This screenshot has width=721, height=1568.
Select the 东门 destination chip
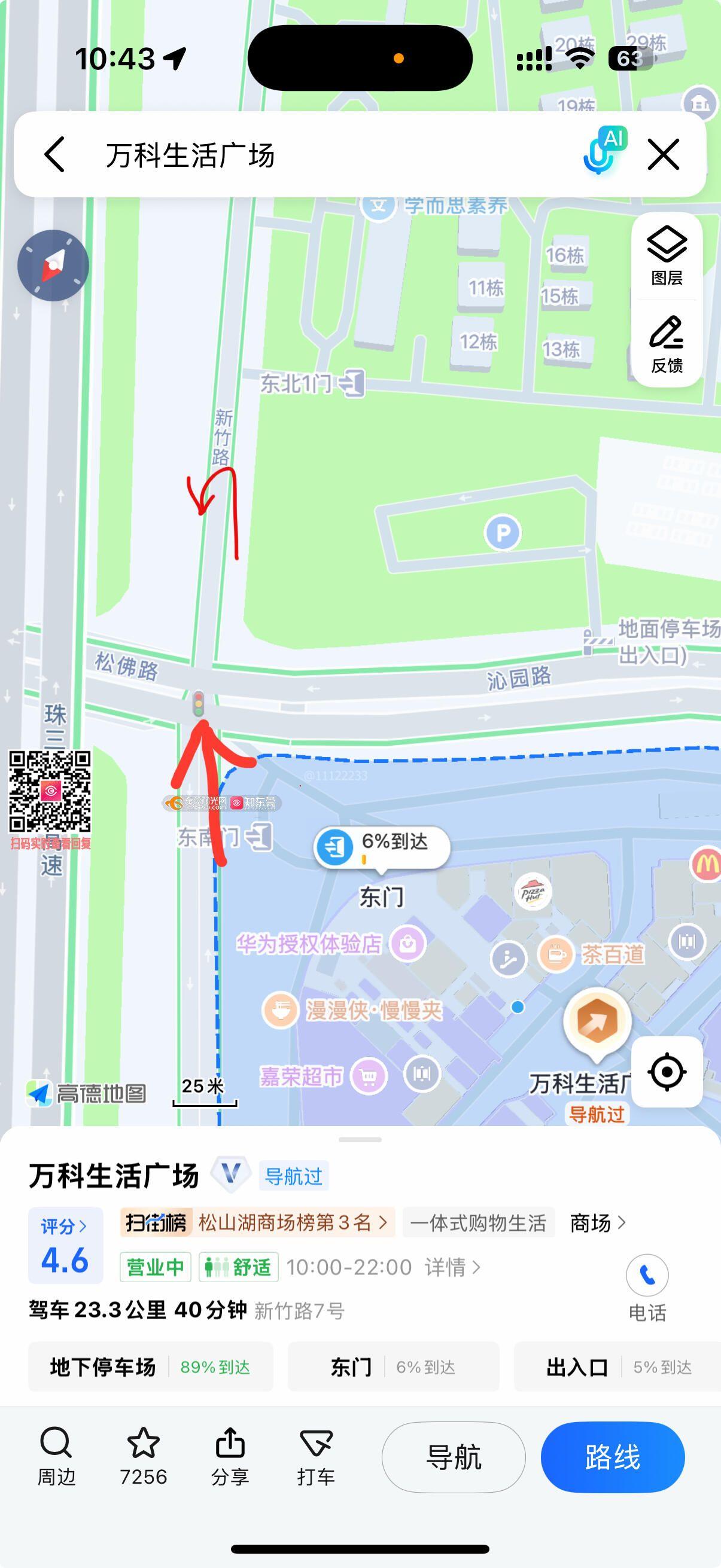click(393, 1367)
